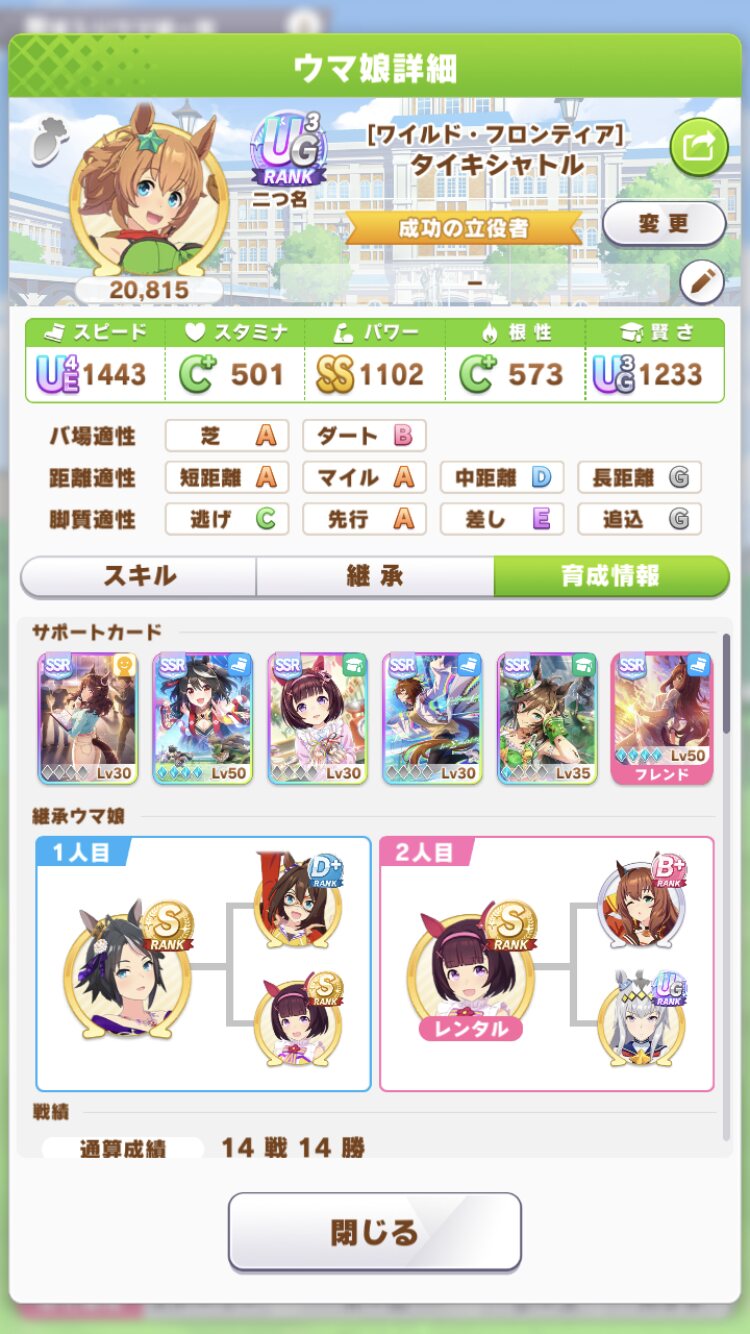Close the dialog with 閉じる
The height and width of the screenshot is (1334, 750).
pyautogui.click(x=374, y=1232)
